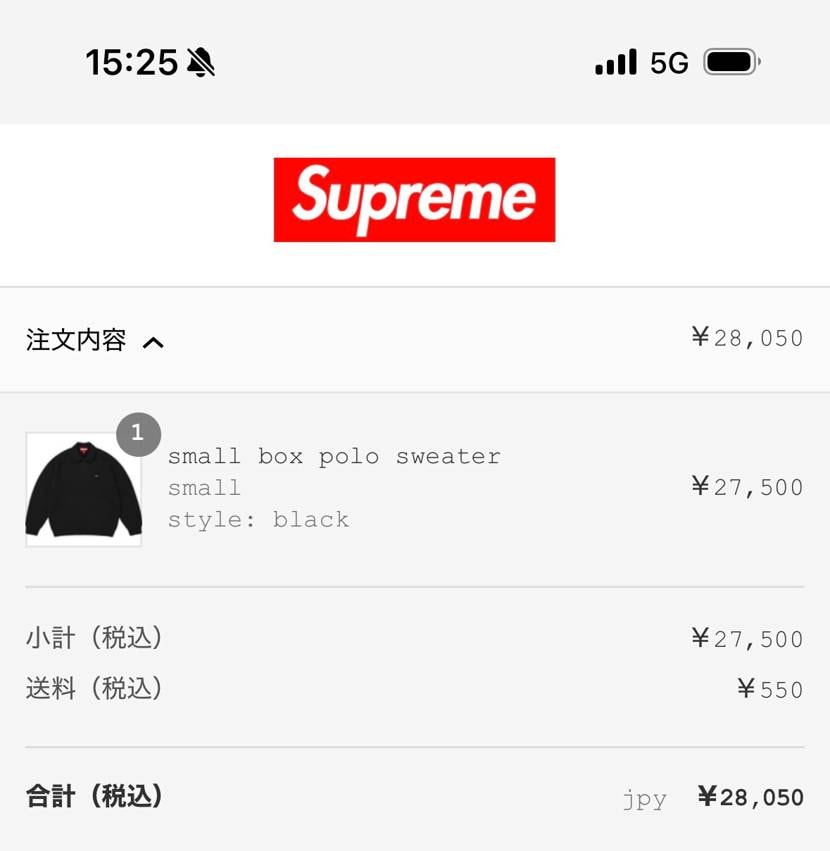The height and width of the screenshot is (851, 830).
Task: Collapse the 注文内容 order summary
Action: 95,341
